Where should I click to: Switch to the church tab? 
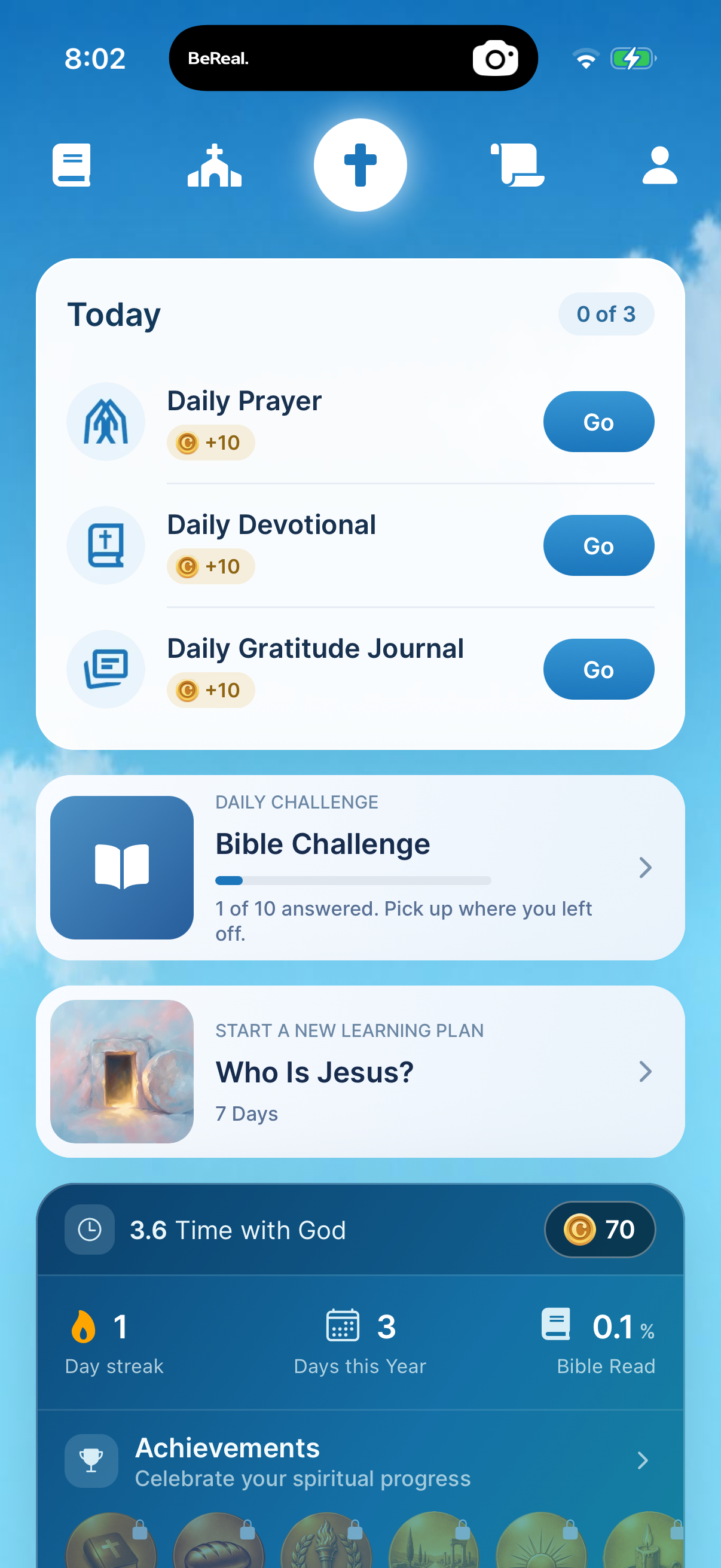click(215, 165)
